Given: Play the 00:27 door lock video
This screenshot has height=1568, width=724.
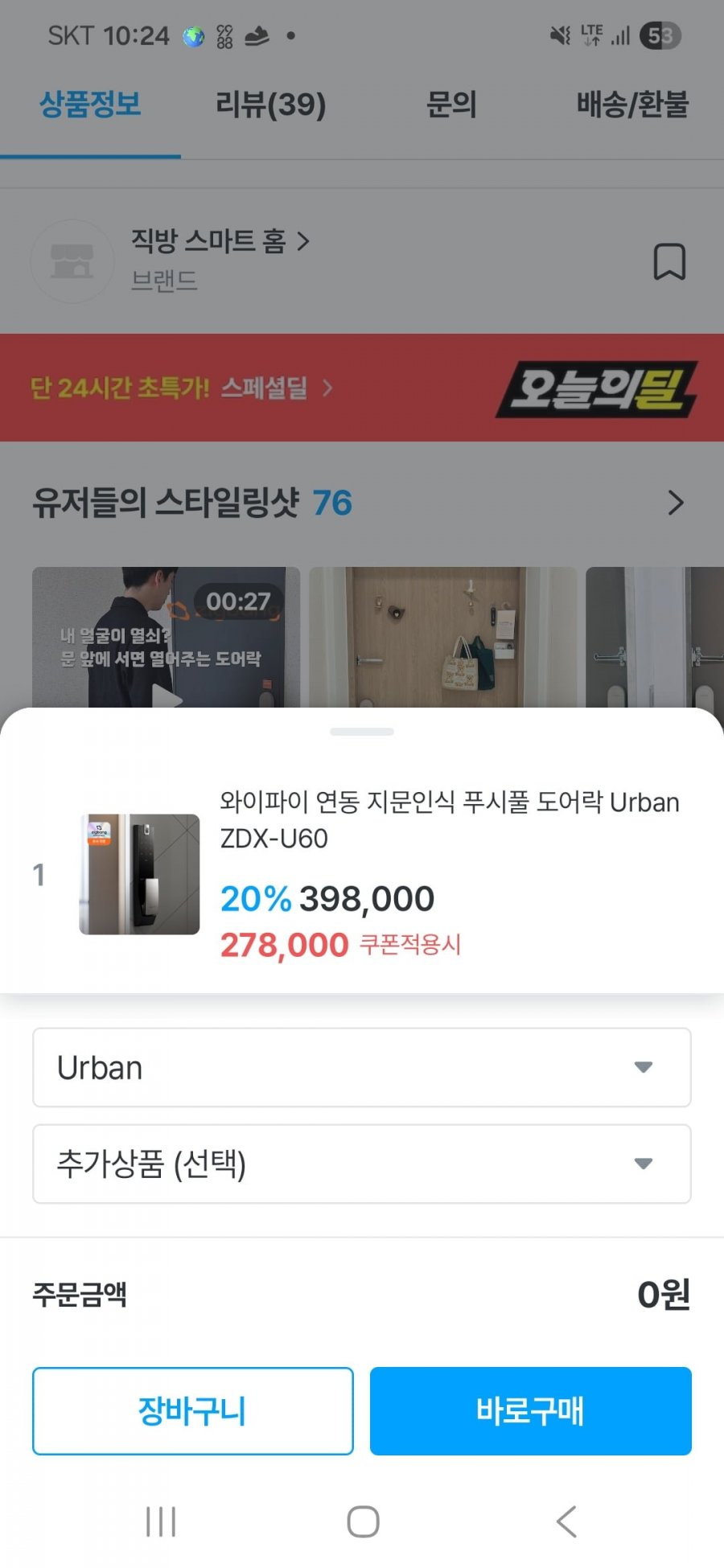Looking at the screenshot, I should pos(166,638).
